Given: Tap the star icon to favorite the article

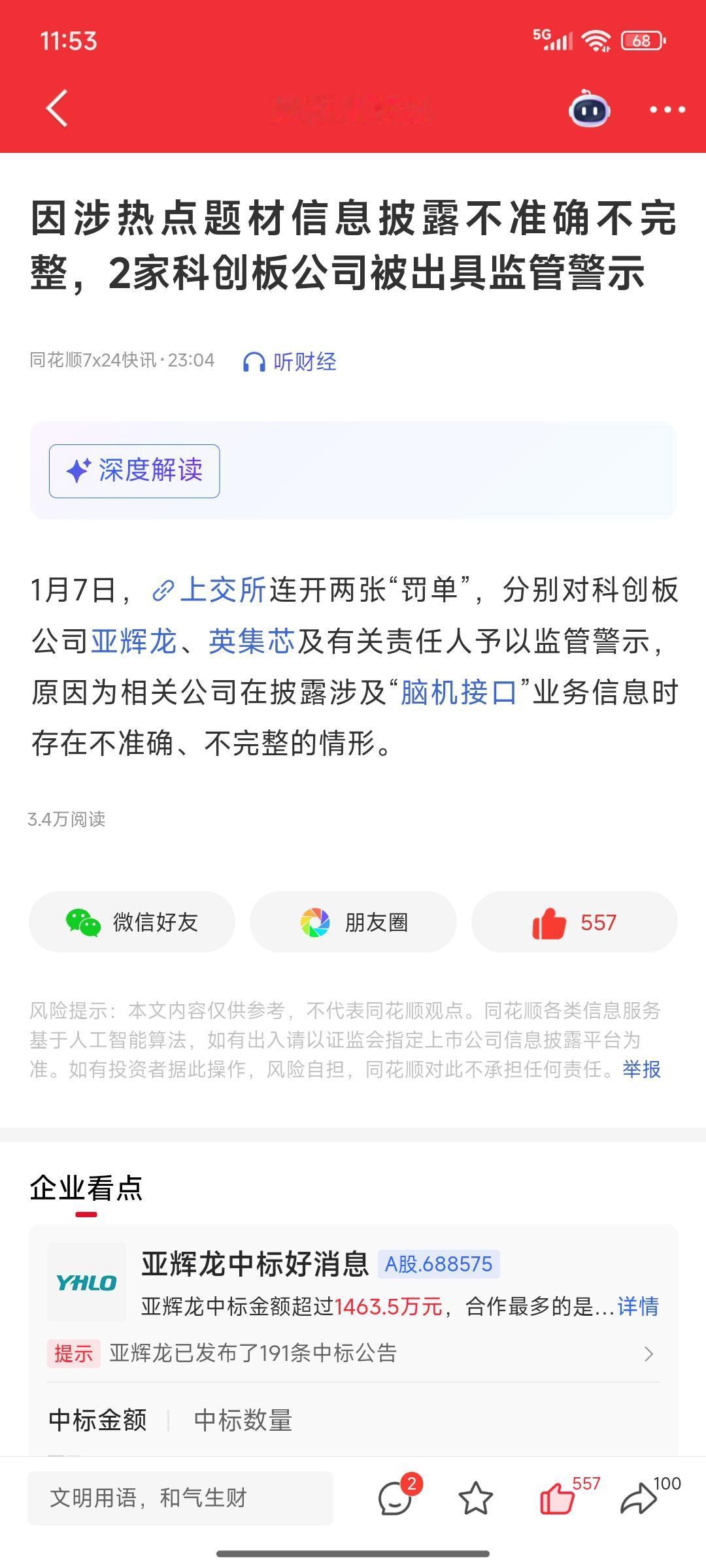Looking at the screenshot, I should pos(477,1501).
